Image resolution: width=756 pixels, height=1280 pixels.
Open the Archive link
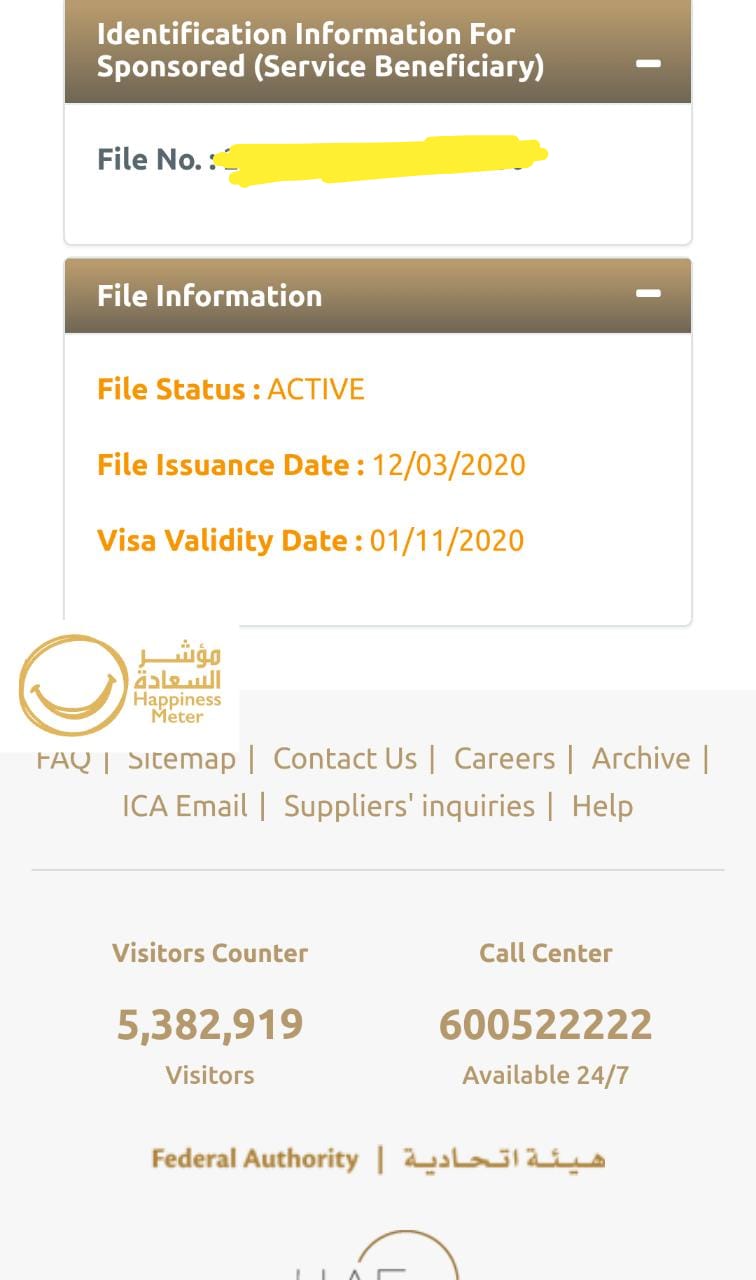(x=641, y=758)
